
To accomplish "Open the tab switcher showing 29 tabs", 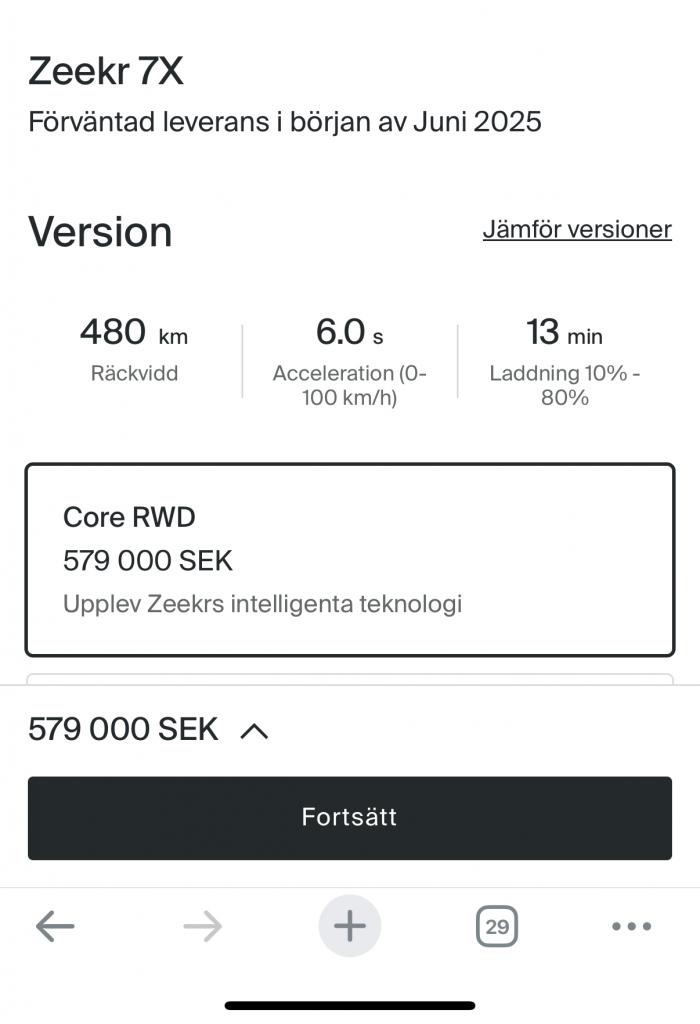I will point(496,927).
